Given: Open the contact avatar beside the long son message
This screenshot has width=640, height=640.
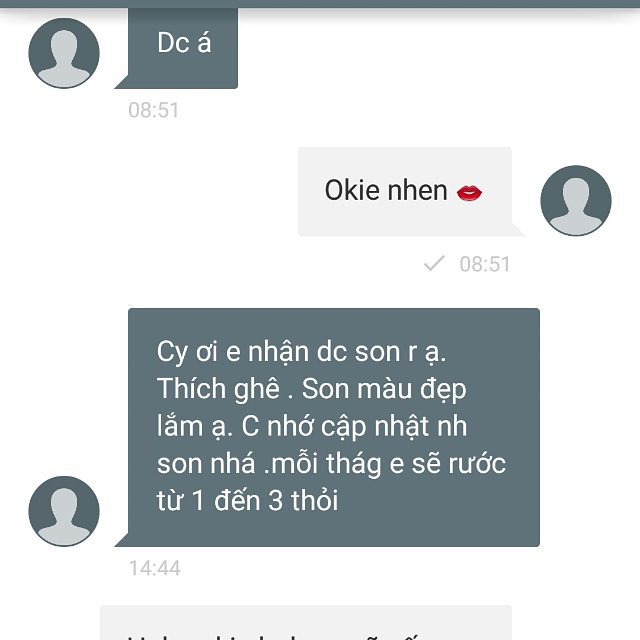Looking at the screenshot, I should coord(65,510).
